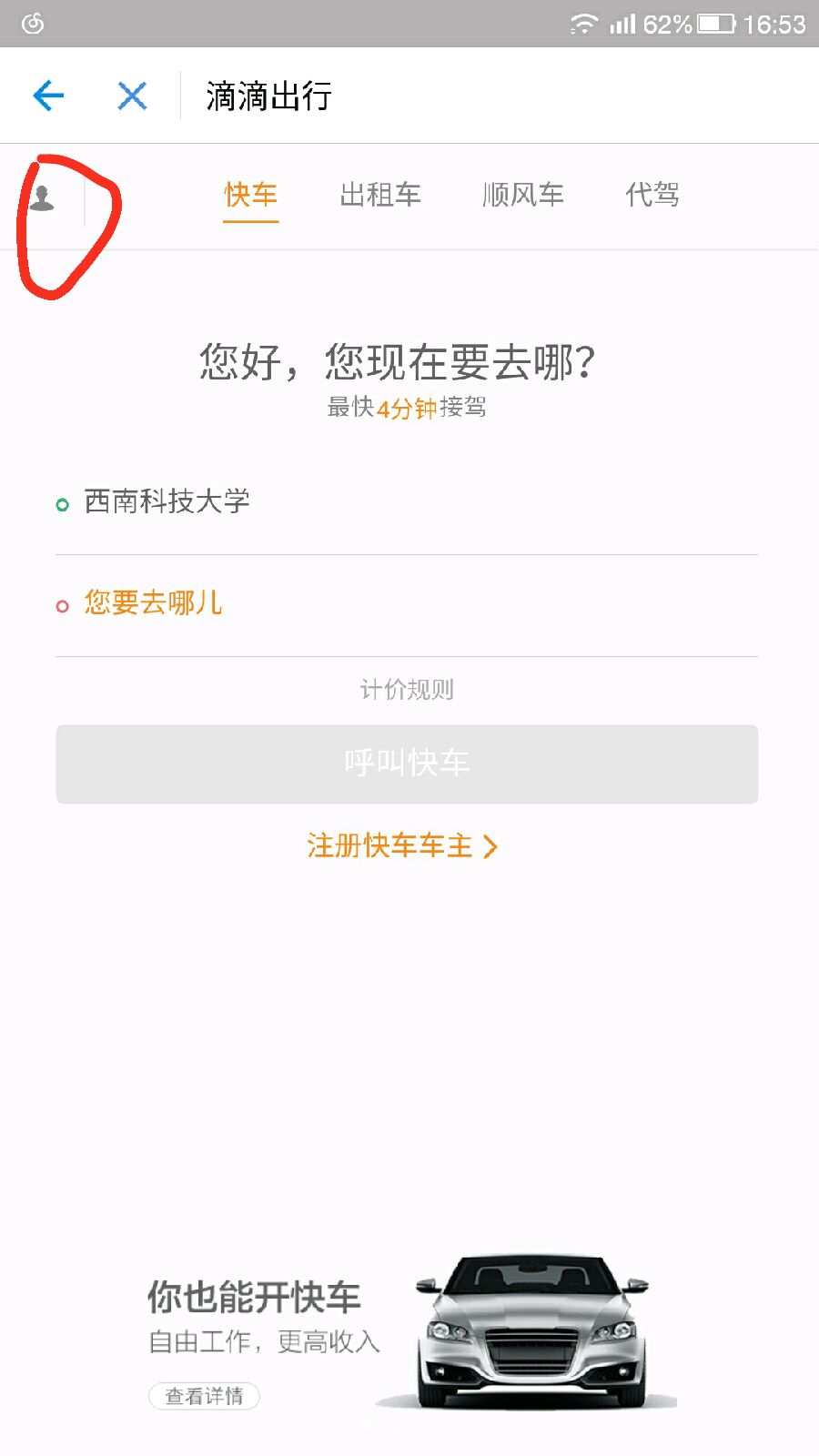Close the 滴滴出行 page with X
The height and width of the screenshot is (1456, 819).
coord(132,96)
